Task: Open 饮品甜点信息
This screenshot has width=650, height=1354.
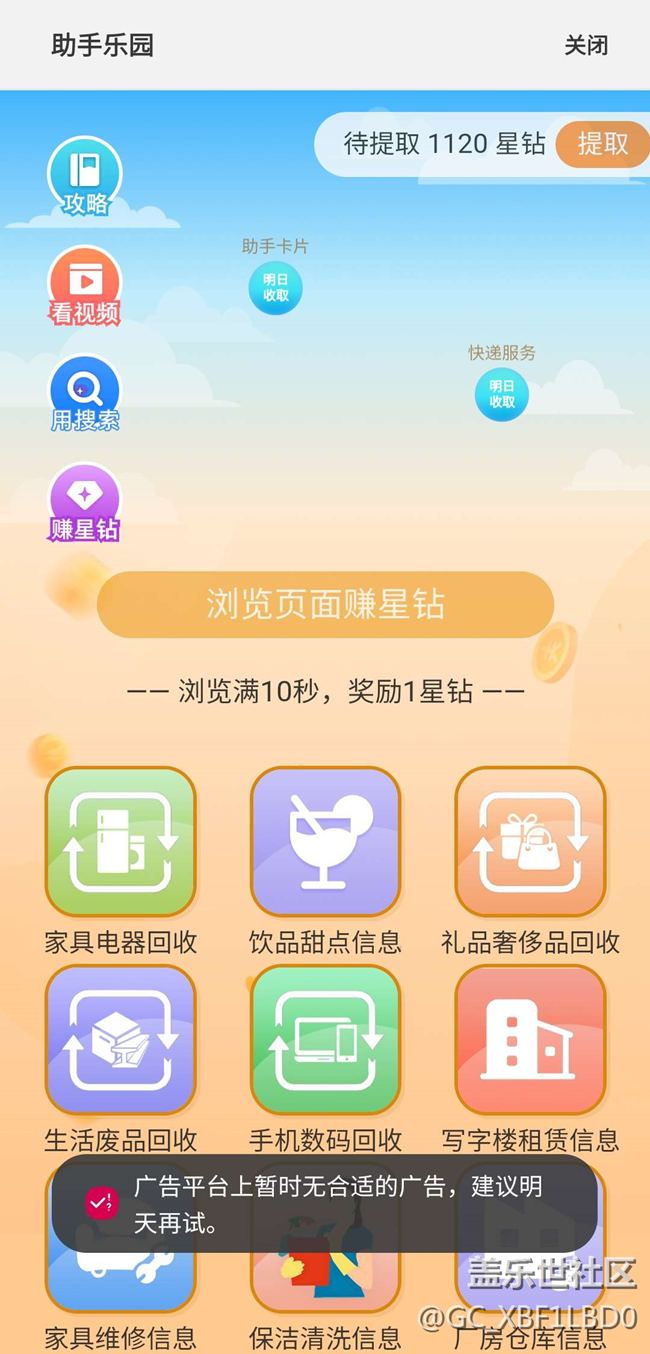Action: coord(325,842)
